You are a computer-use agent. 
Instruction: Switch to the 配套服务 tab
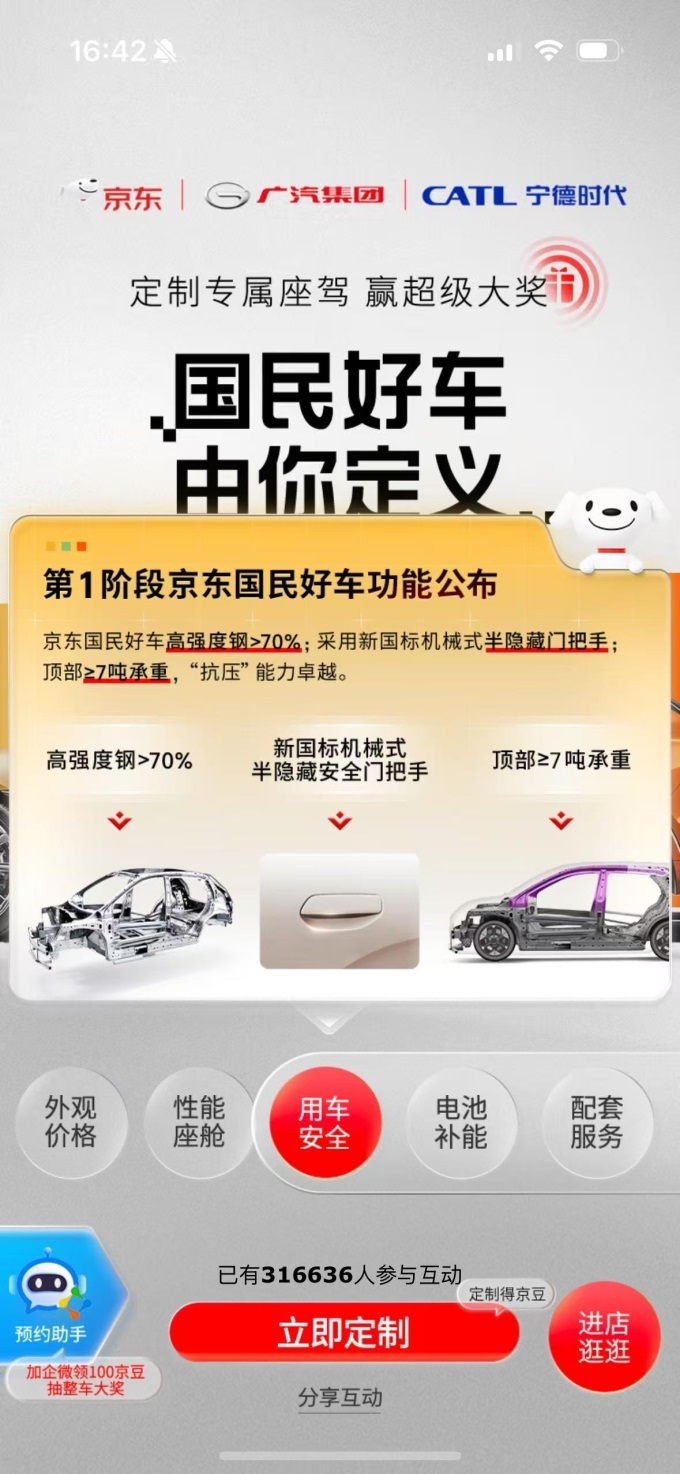(597, 1122)
